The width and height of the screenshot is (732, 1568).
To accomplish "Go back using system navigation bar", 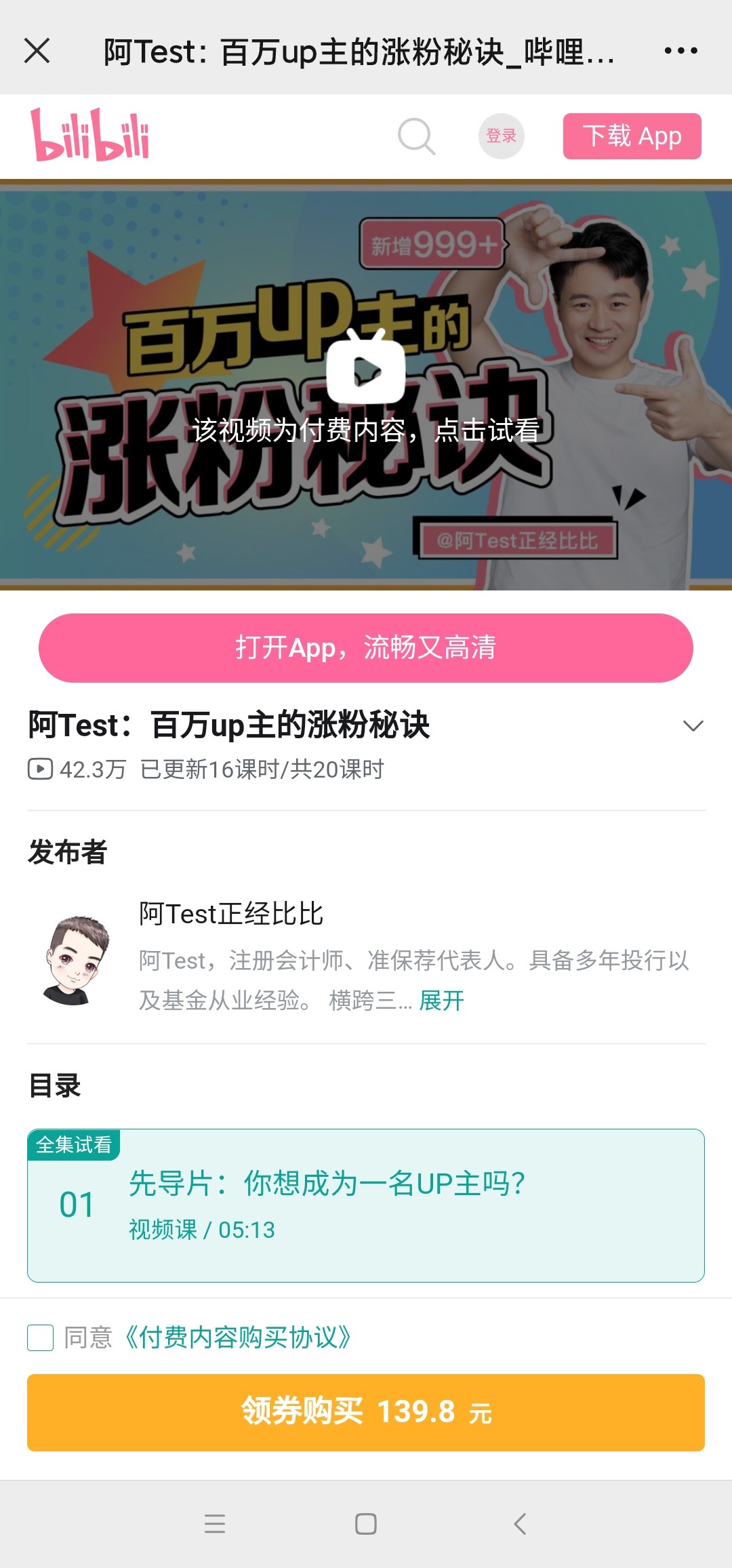I will [x=520, y=1524].
